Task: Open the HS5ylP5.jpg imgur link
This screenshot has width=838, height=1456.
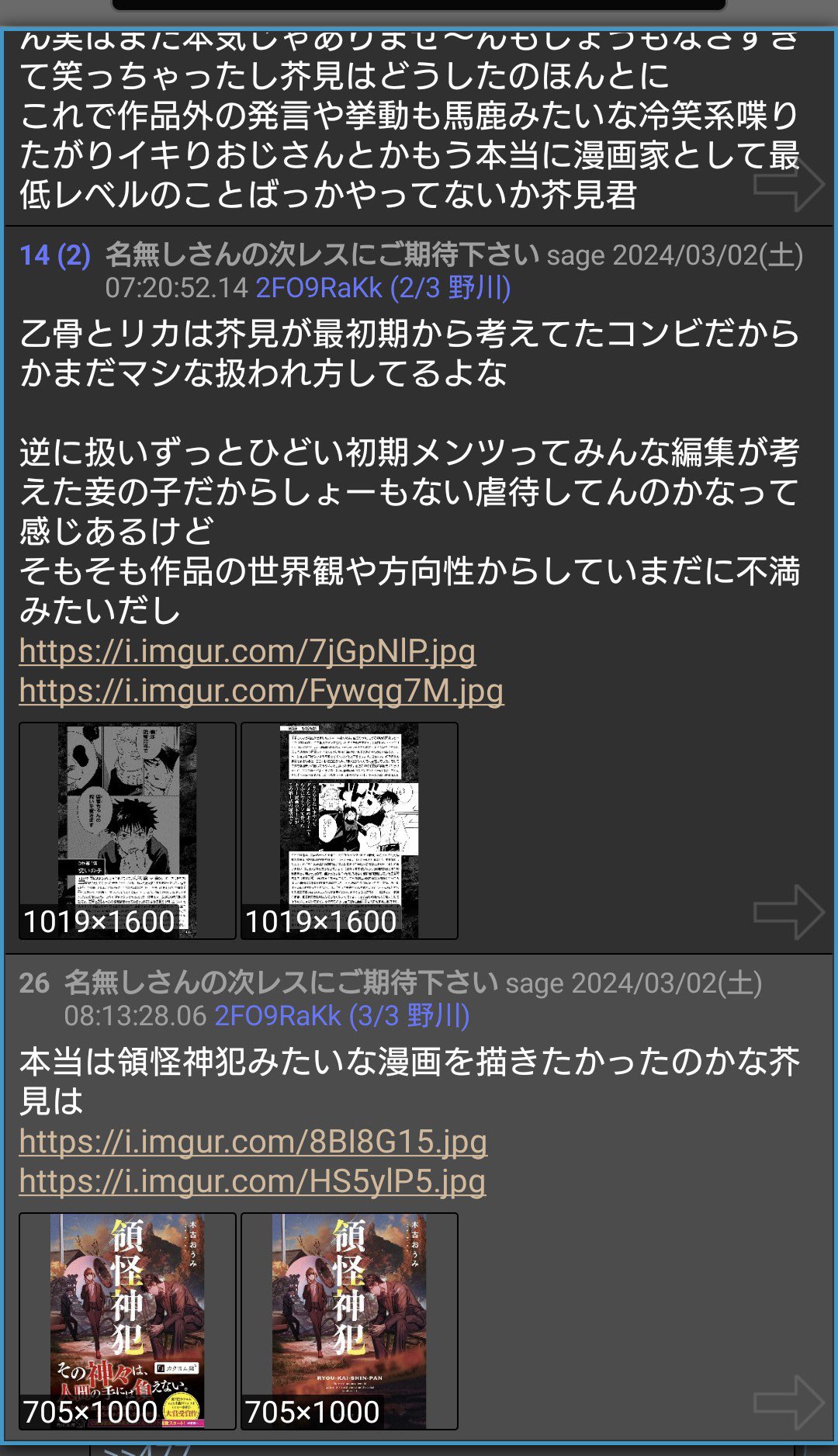Action: 252,1181
